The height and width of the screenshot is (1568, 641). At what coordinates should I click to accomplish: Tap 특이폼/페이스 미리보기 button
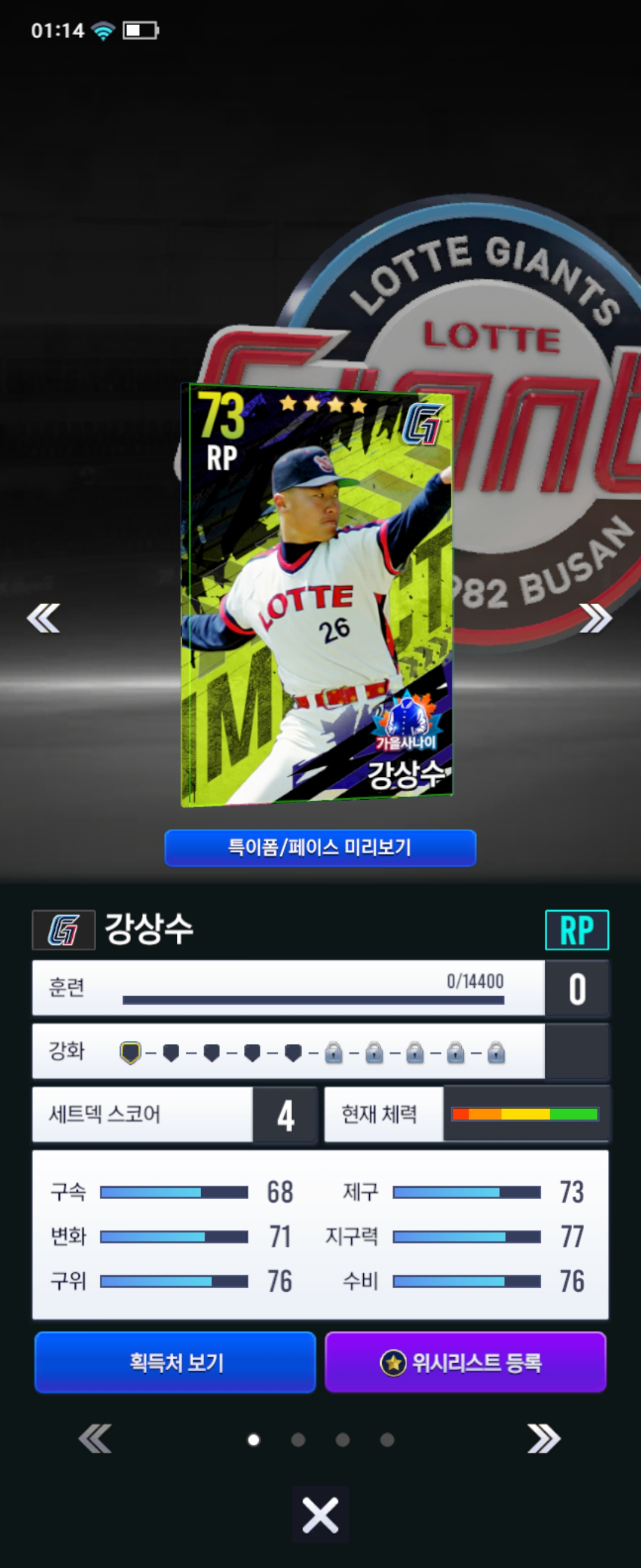(320, 848)
